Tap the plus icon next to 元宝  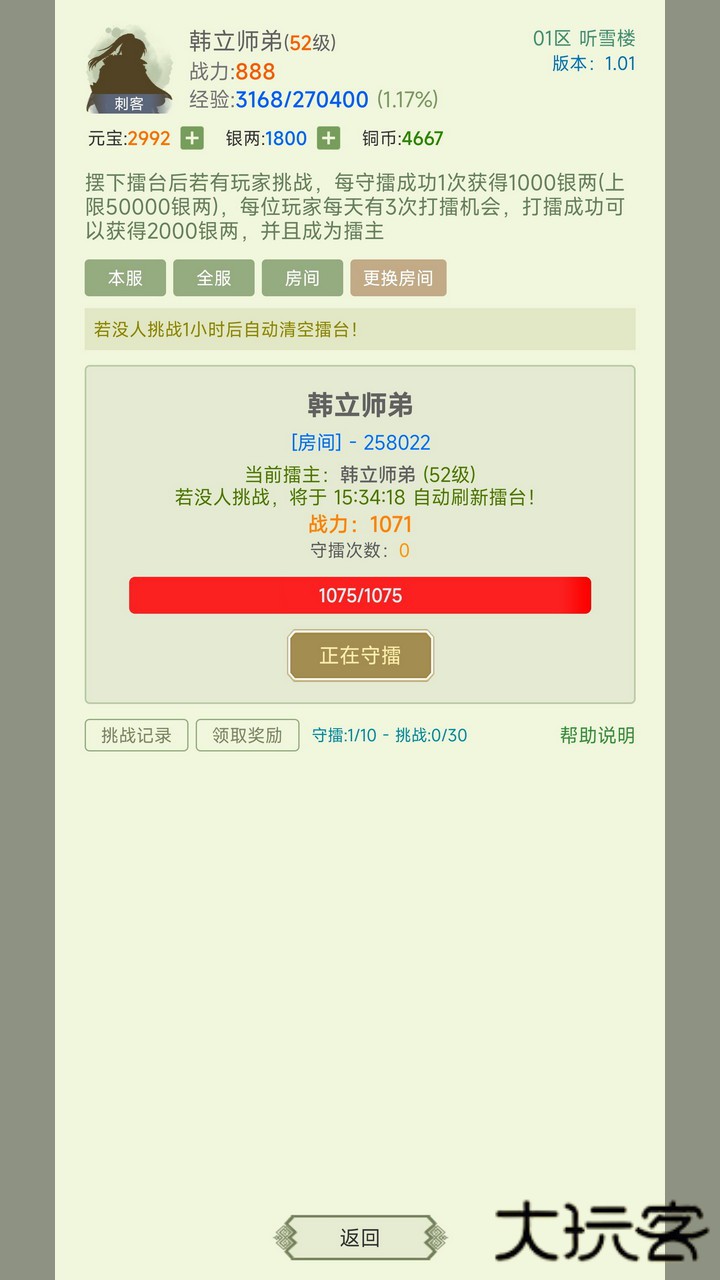pos(191,138)
